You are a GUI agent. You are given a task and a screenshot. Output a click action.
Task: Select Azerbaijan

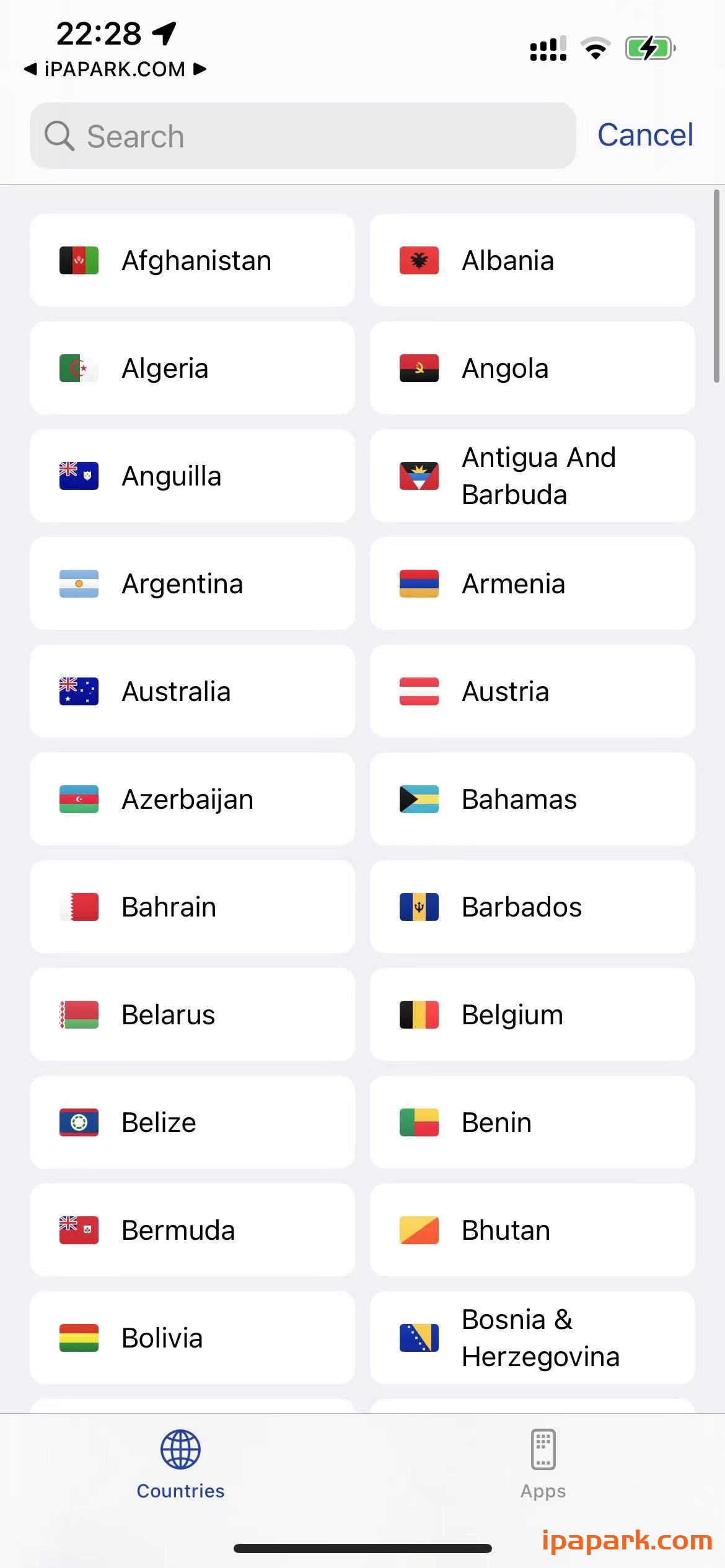pos(192,799)
